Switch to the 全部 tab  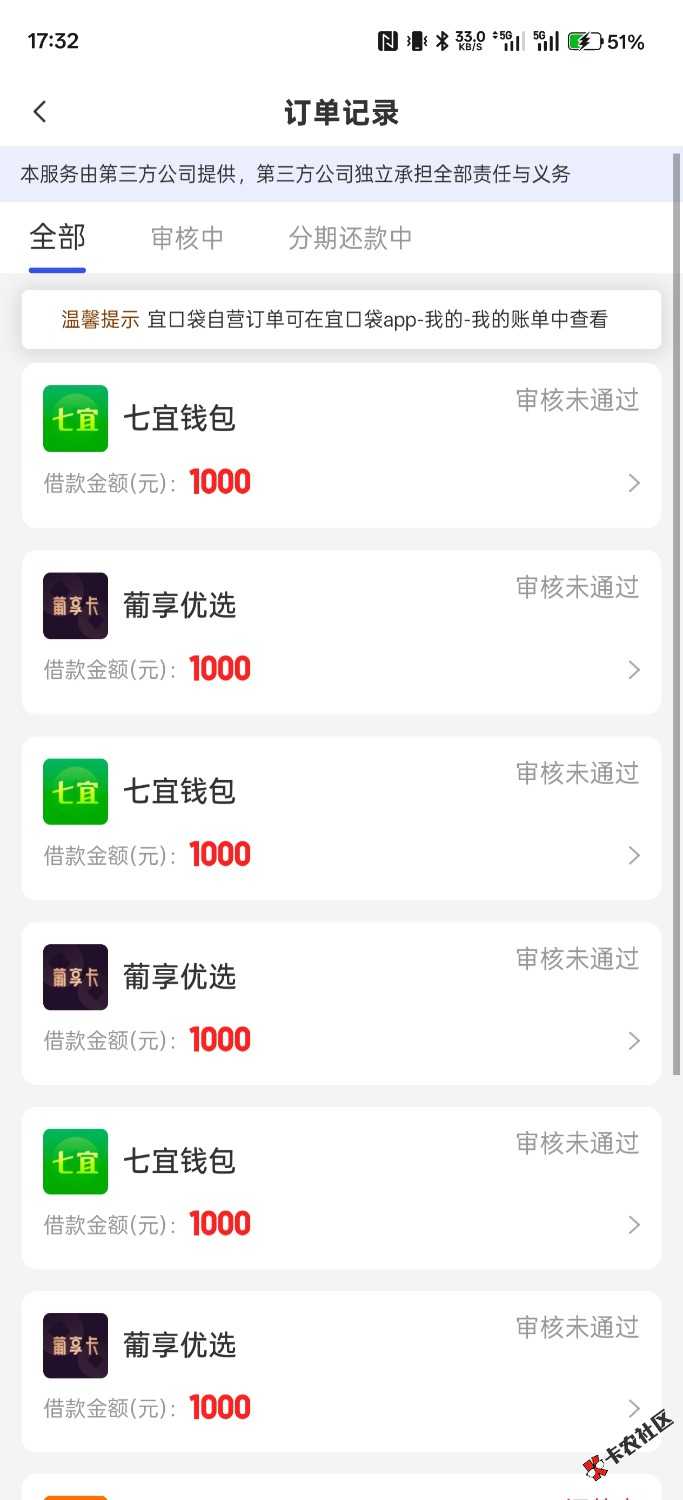[57, 238]
